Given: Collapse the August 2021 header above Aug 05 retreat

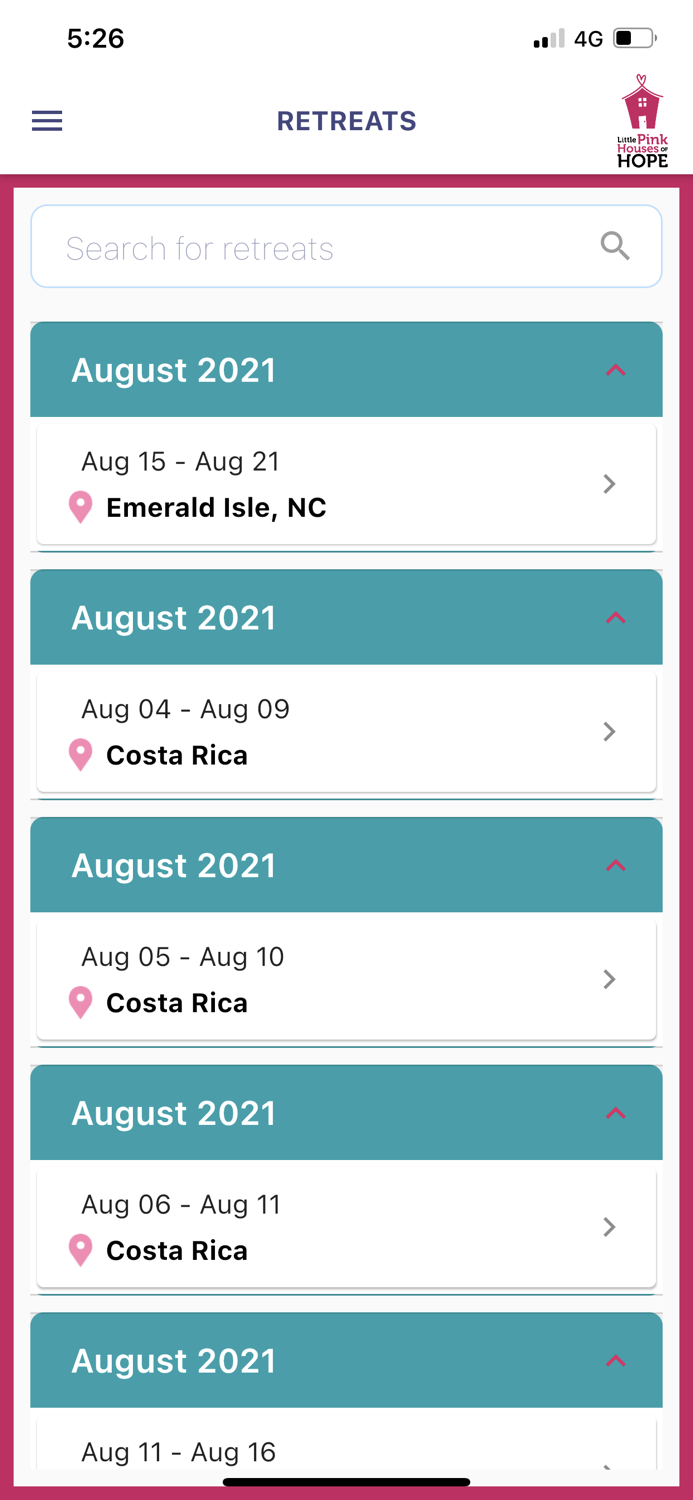Looking at the screenshot, I should 346,865.
